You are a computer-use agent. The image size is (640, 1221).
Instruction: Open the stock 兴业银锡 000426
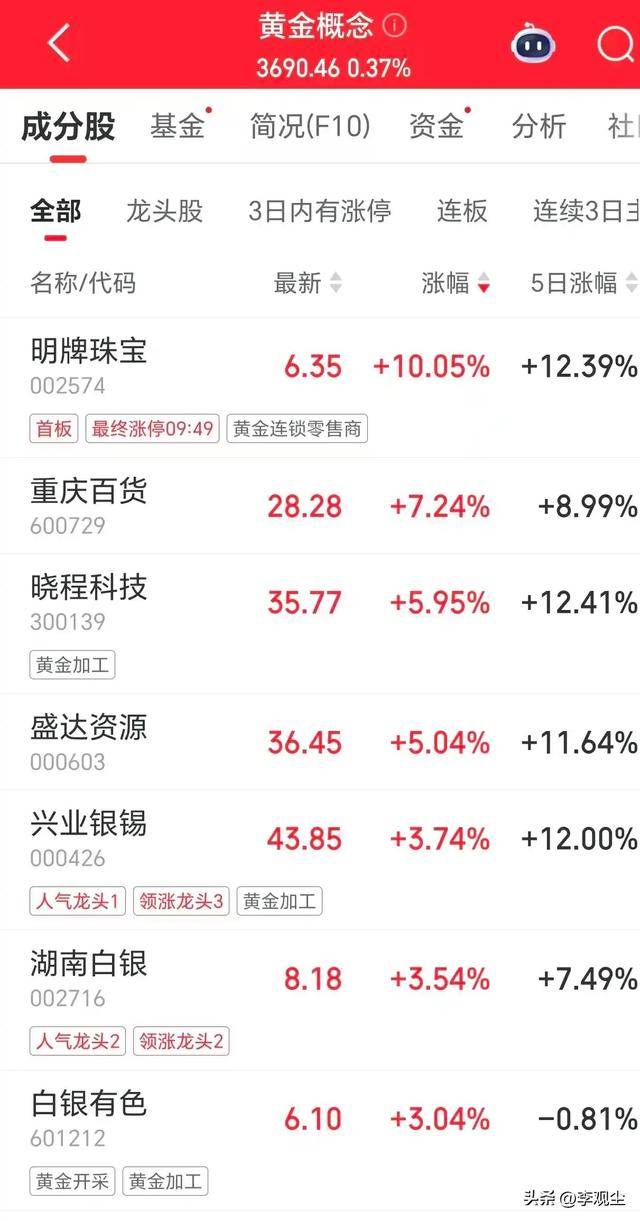88,838
